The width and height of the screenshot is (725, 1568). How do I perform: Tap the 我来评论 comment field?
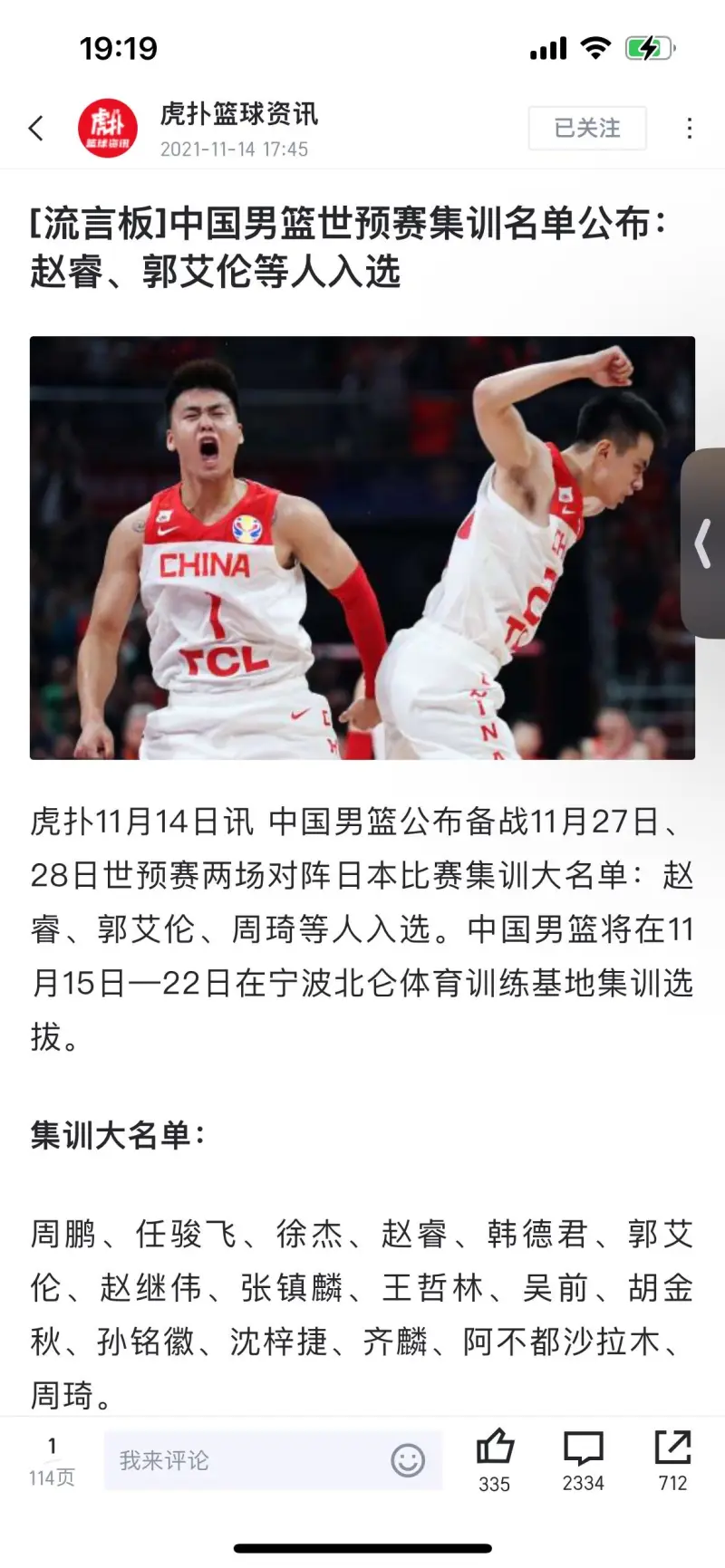[245, 1460]
